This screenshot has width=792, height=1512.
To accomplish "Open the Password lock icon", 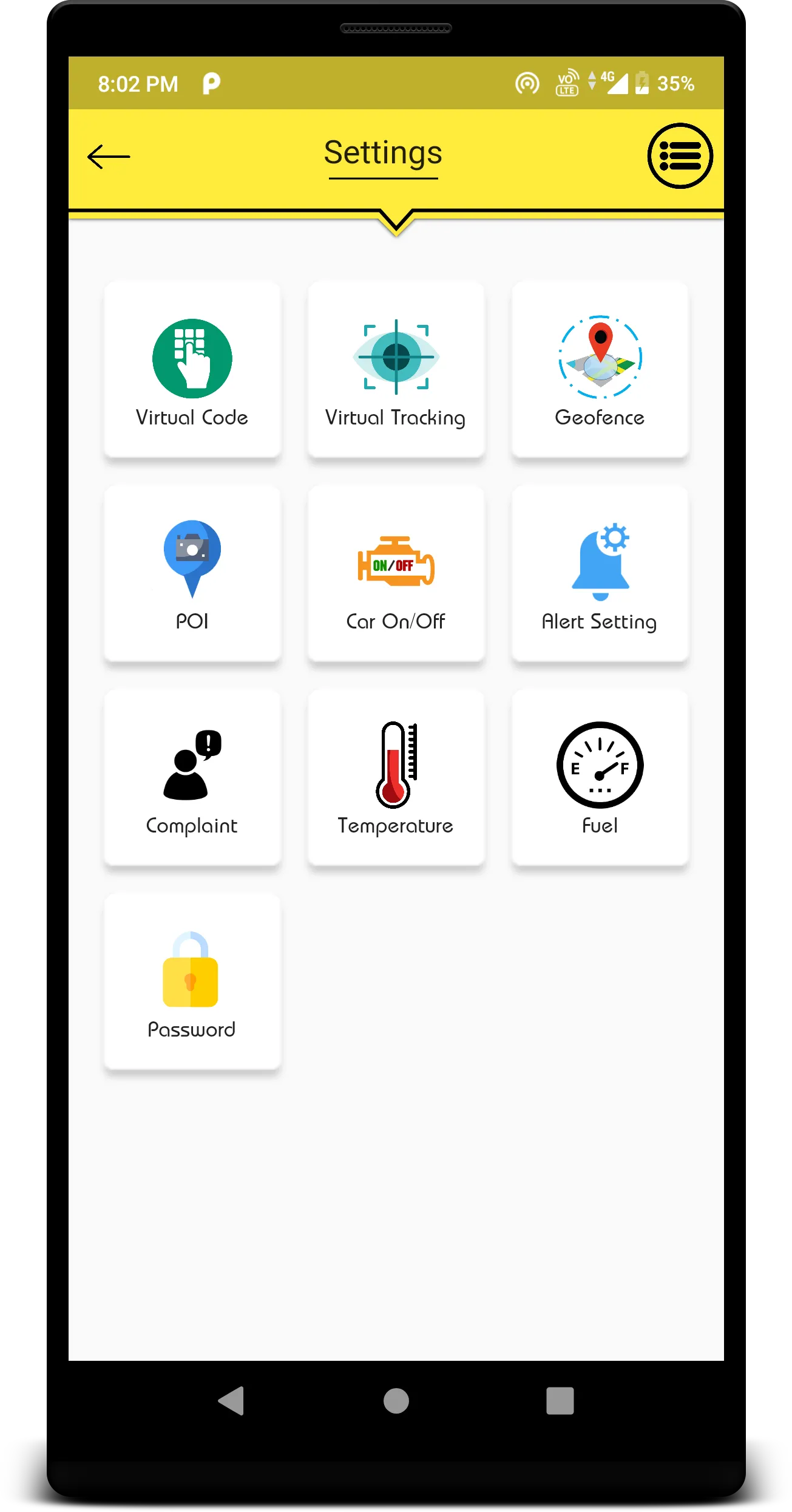I will 191,972.
